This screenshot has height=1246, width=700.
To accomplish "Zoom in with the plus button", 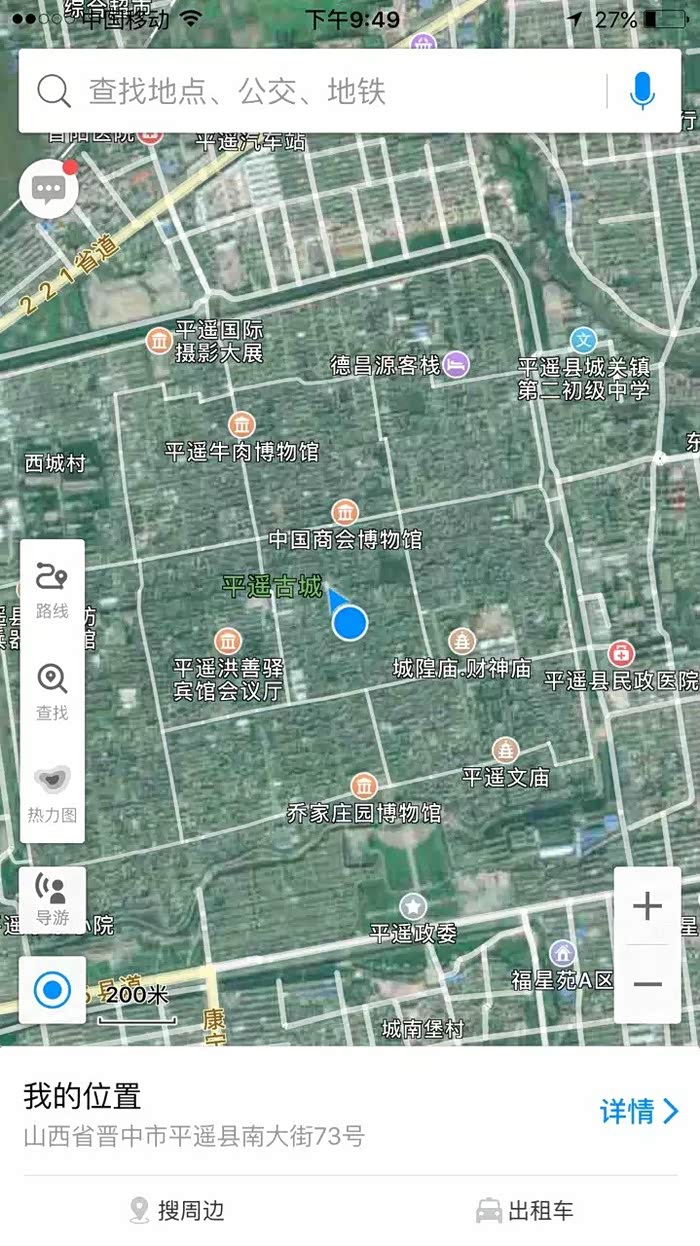I will [x=647, y=906].
